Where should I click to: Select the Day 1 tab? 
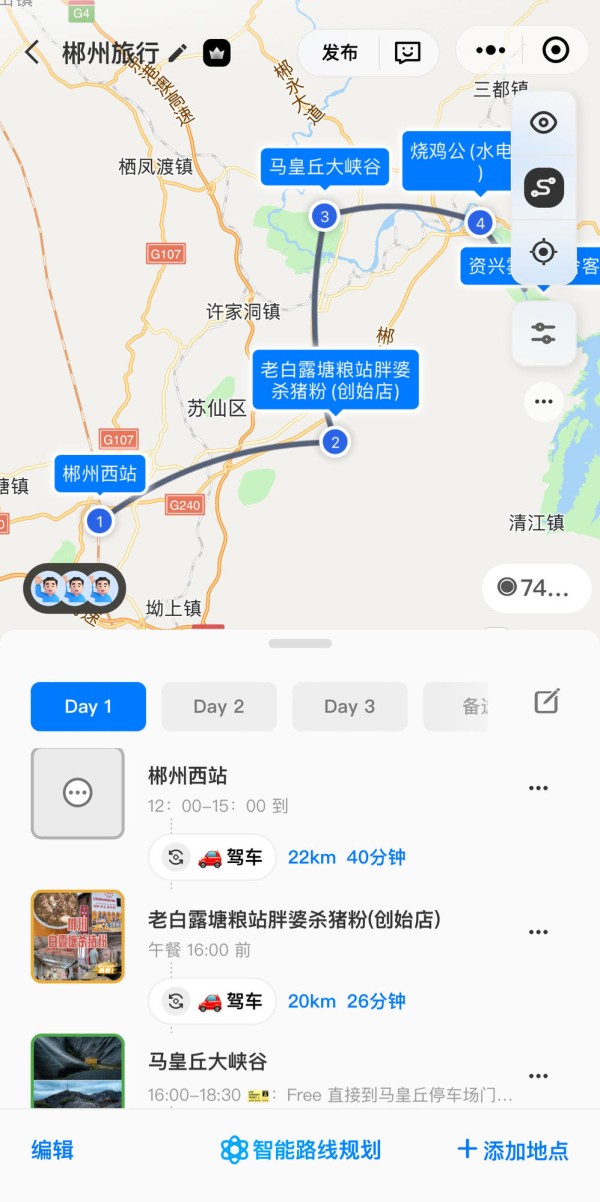(x=88, y=707)
